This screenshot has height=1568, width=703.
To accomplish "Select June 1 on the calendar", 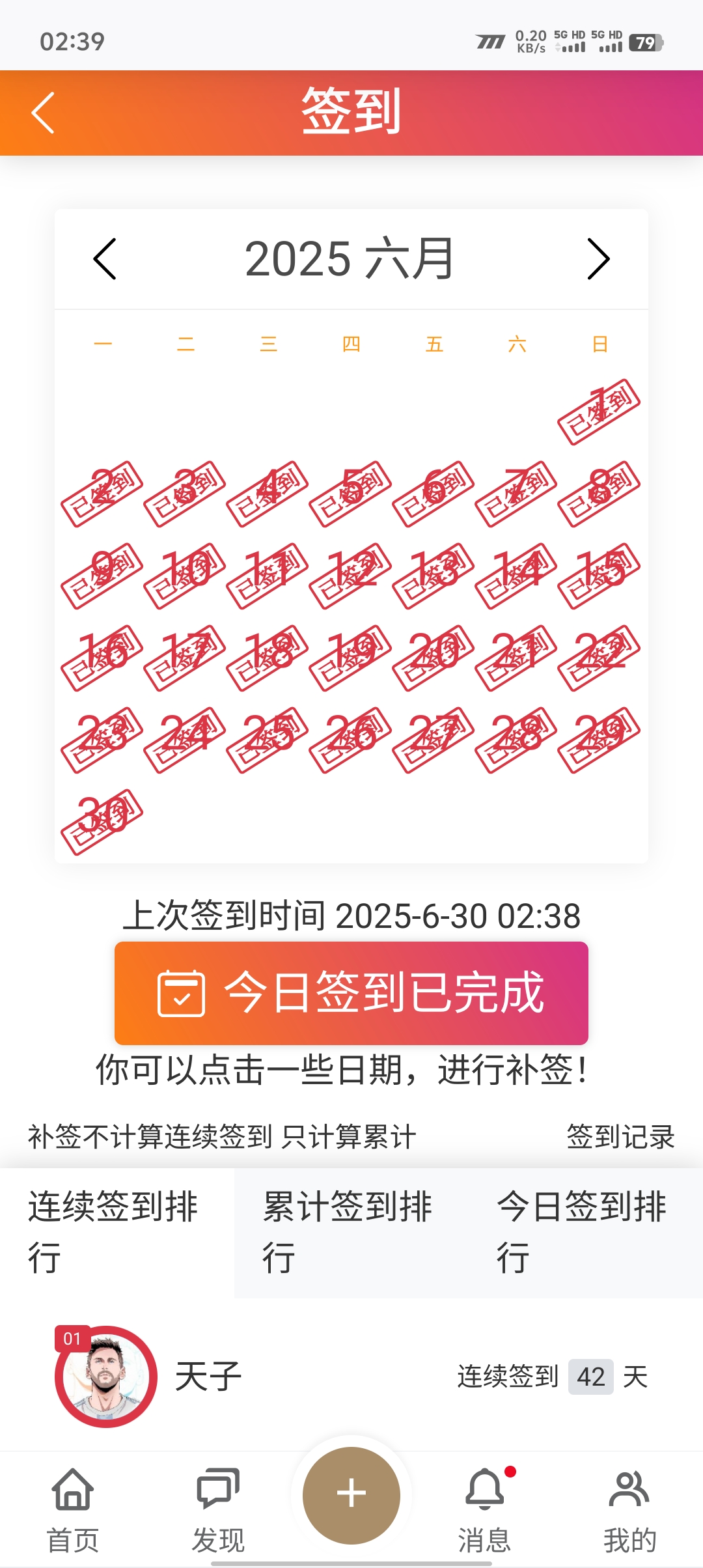I will click(600, 409).
